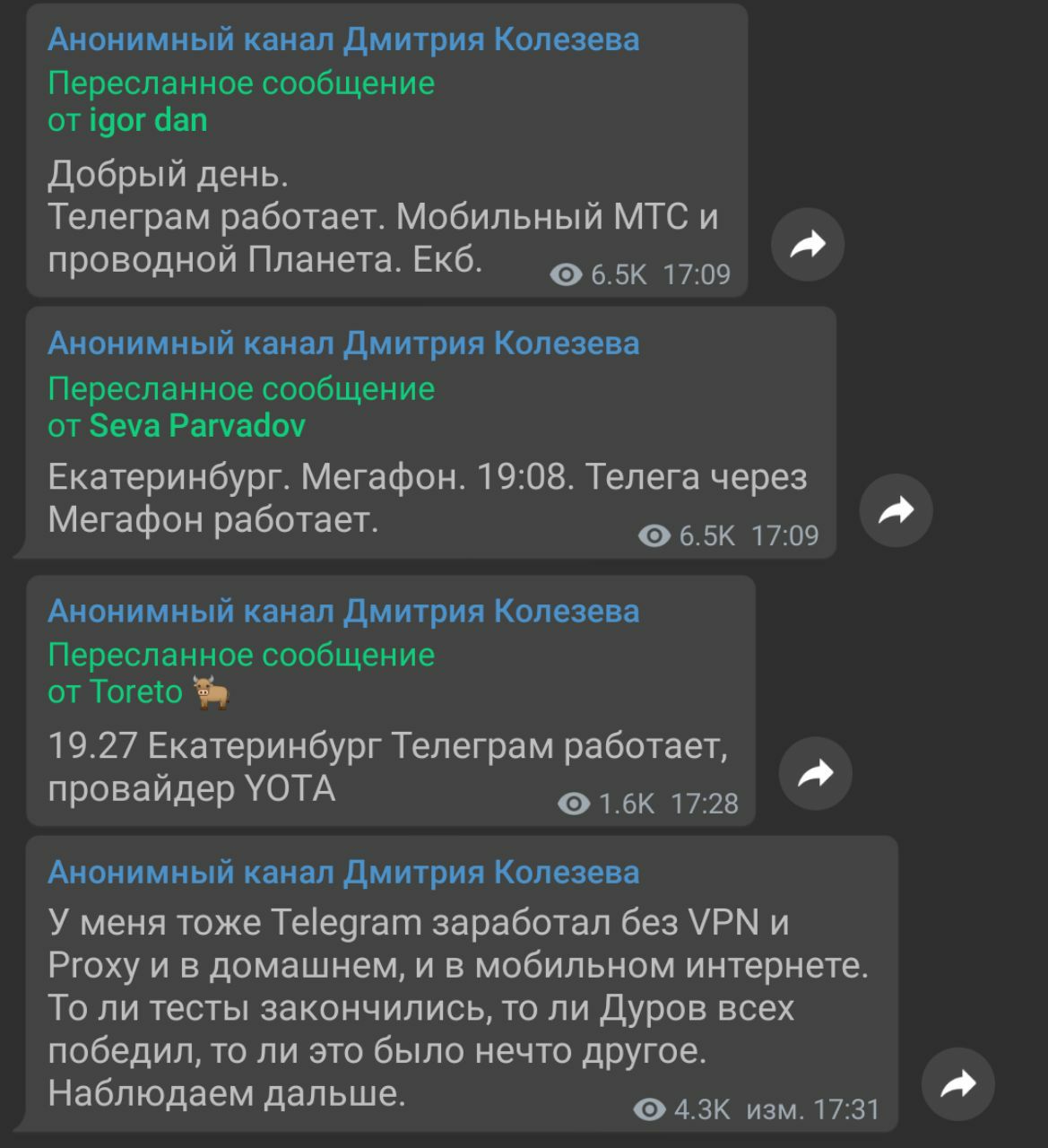Screen dimensions: 1048x1148
Task: Share the Seva Parvadov Megafon message
Action: tap(896, 510)
